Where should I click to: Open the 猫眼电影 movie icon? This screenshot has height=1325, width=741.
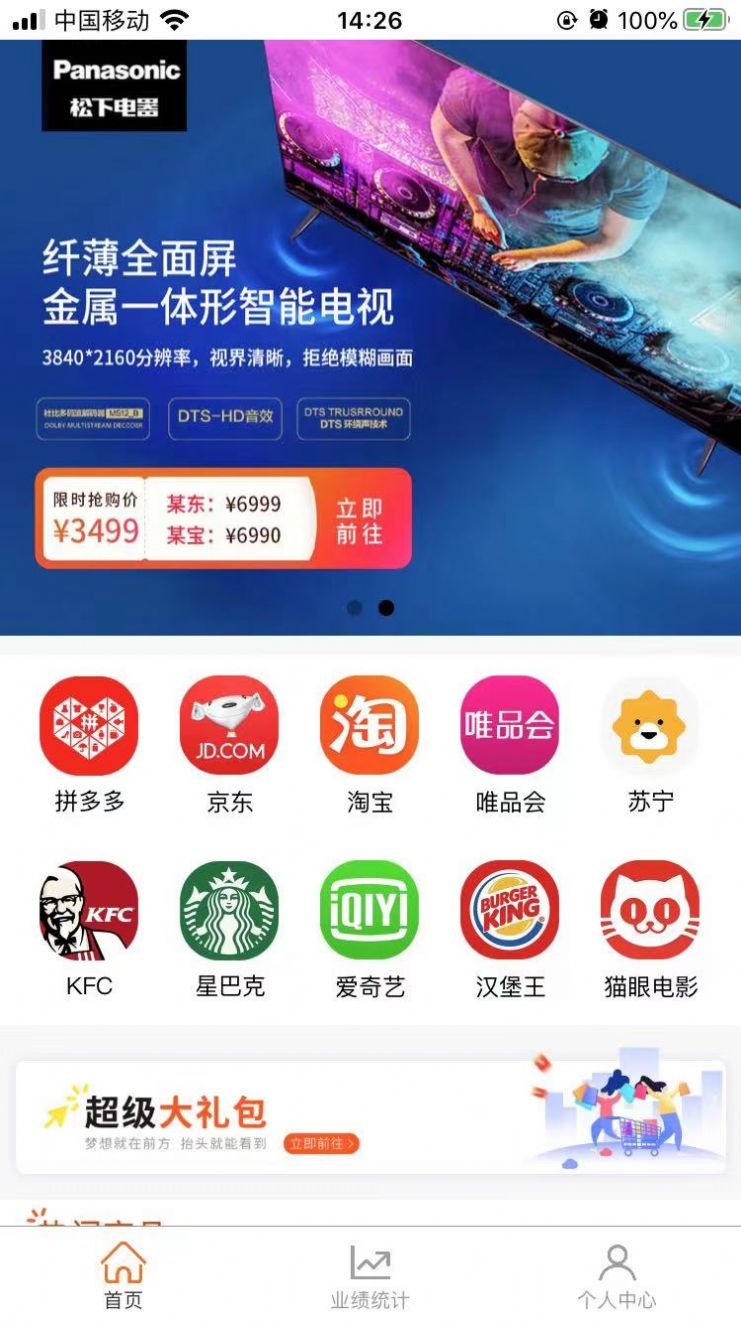pyautogui.click(x=649, y=913)
